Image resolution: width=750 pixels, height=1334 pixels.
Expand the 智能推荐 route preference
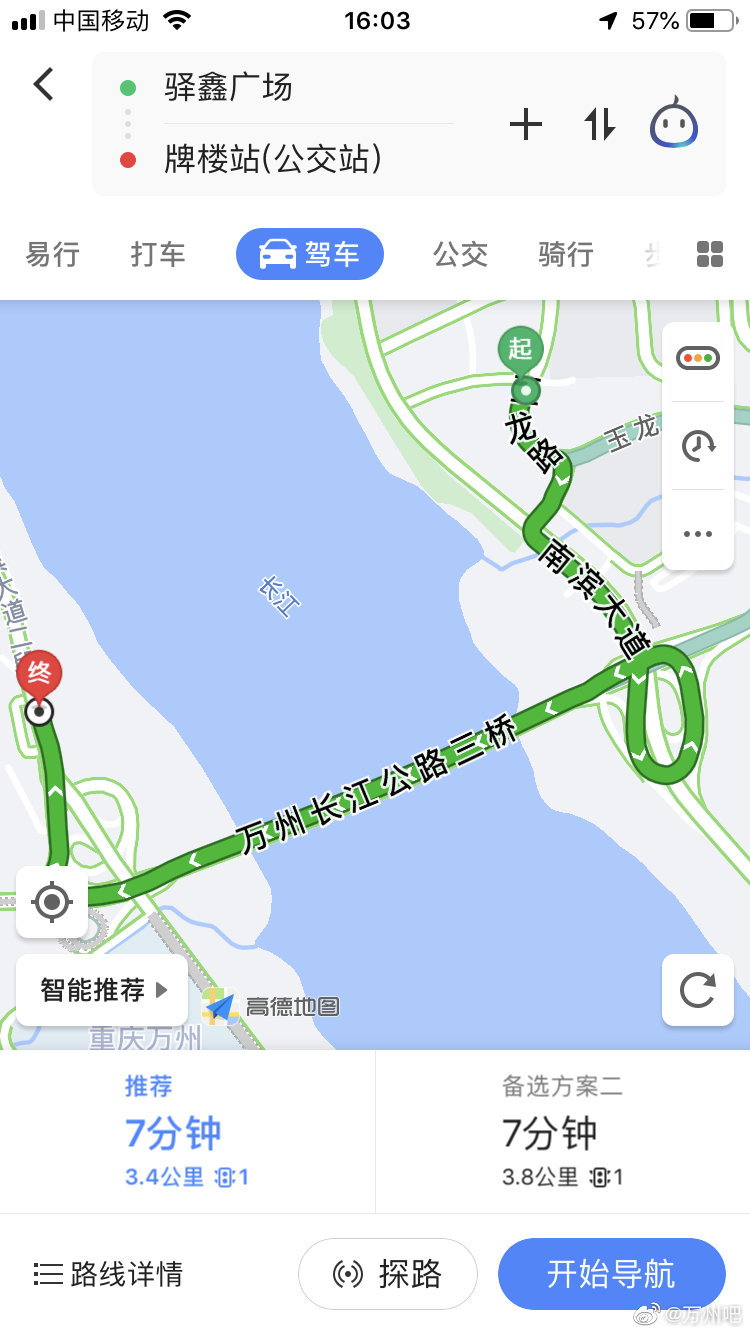point(102,990)
